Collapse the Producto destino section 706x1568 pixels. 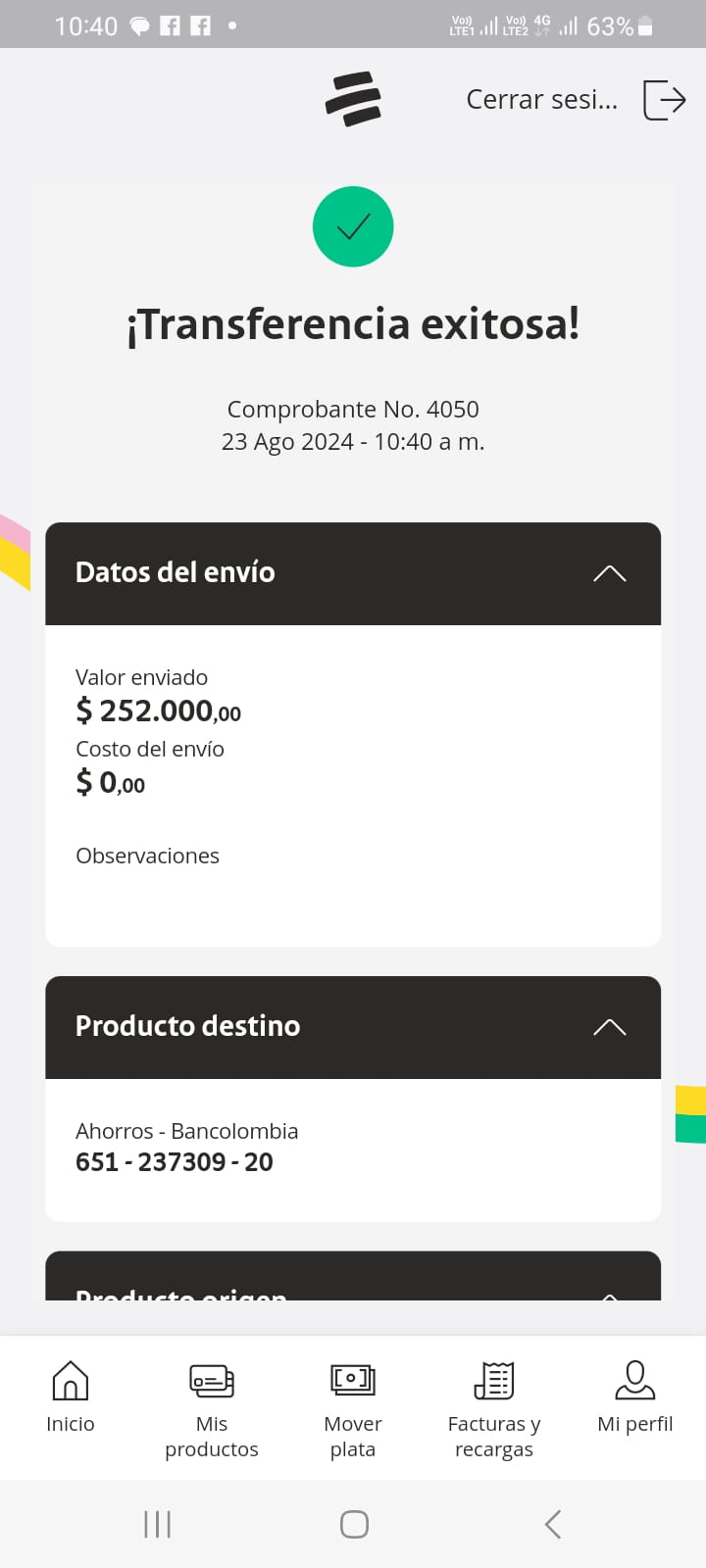pos(609,1027)
